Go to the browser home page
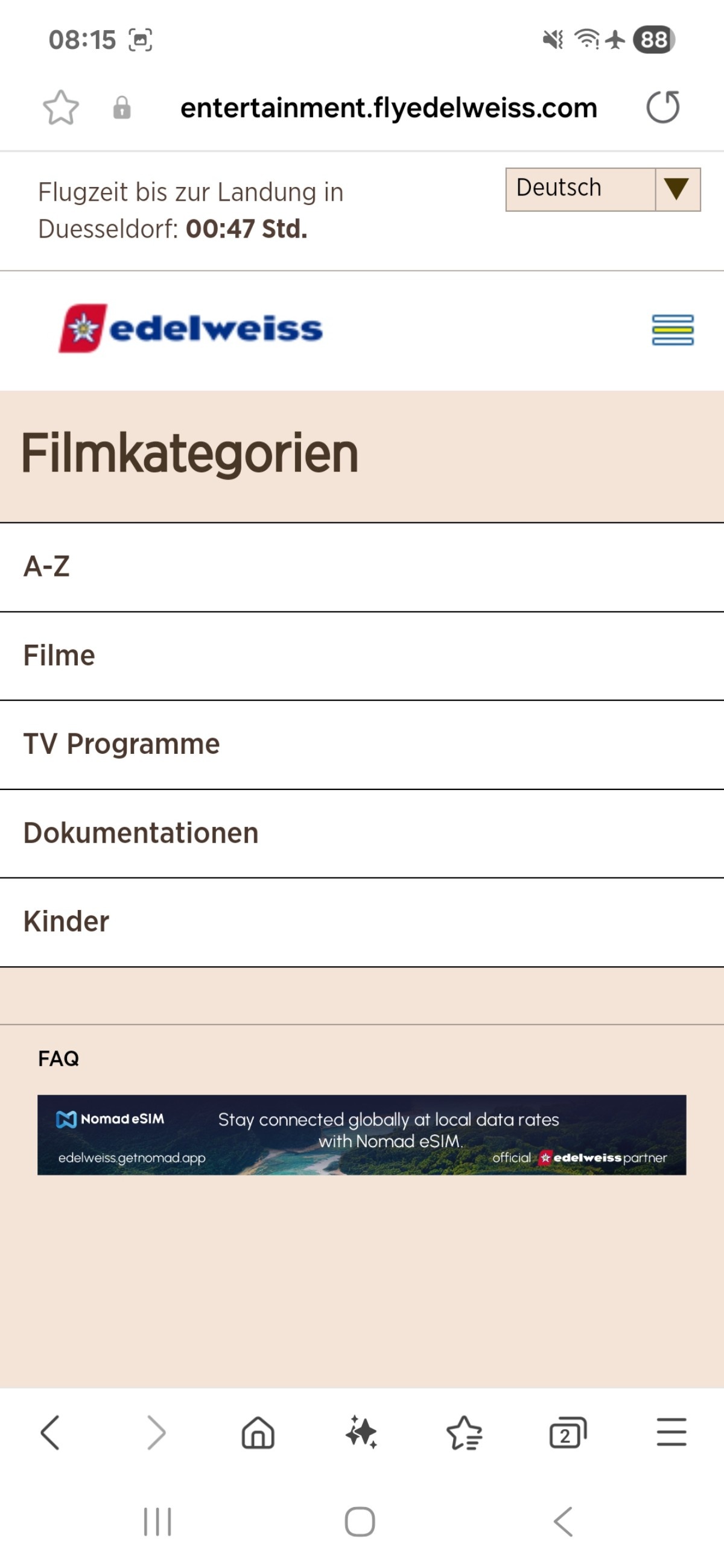The image size is (724, 1568). 258,1432
